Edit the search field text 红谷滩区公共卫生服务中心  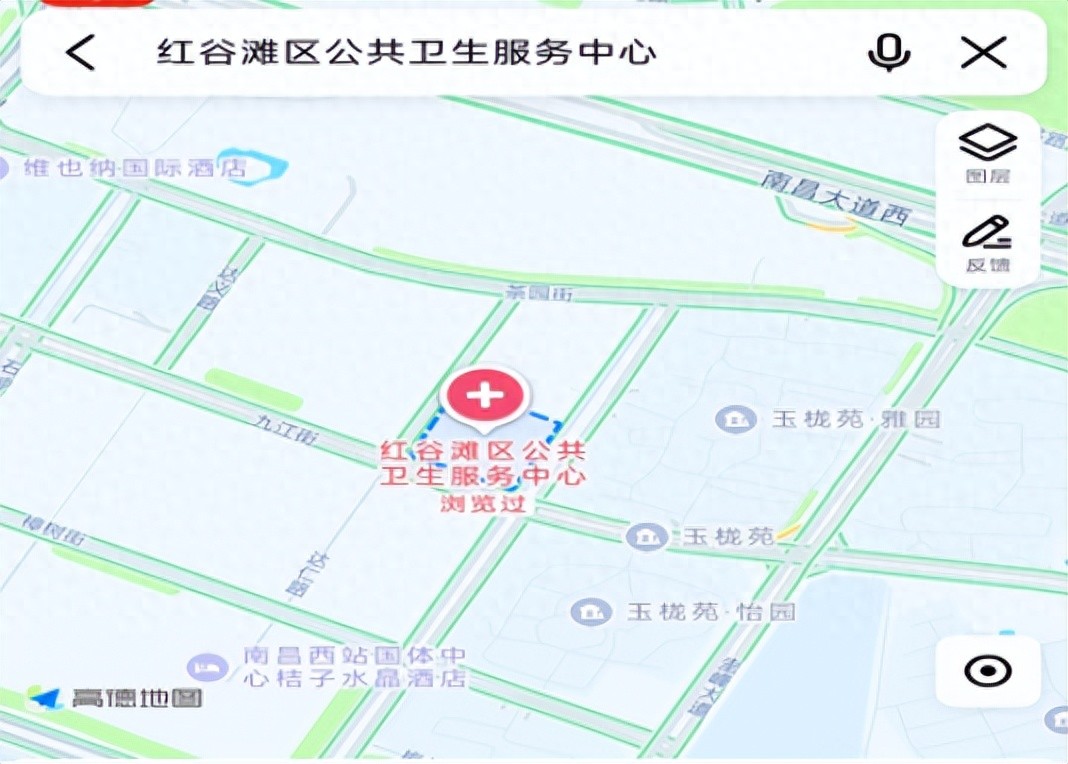[x=405, y=52]
